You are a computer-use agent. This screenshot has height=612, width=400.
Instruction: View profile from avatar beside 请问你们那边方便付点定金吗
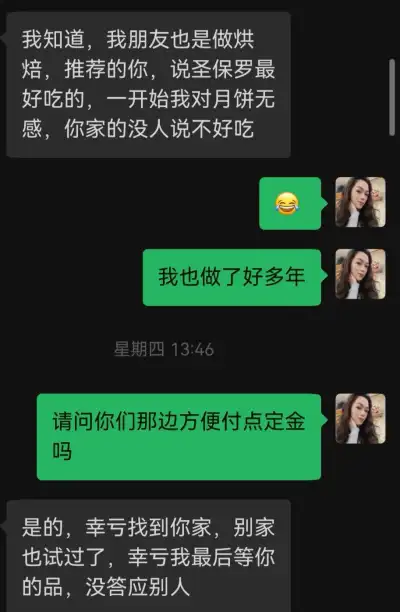click(x=360, y=418)
